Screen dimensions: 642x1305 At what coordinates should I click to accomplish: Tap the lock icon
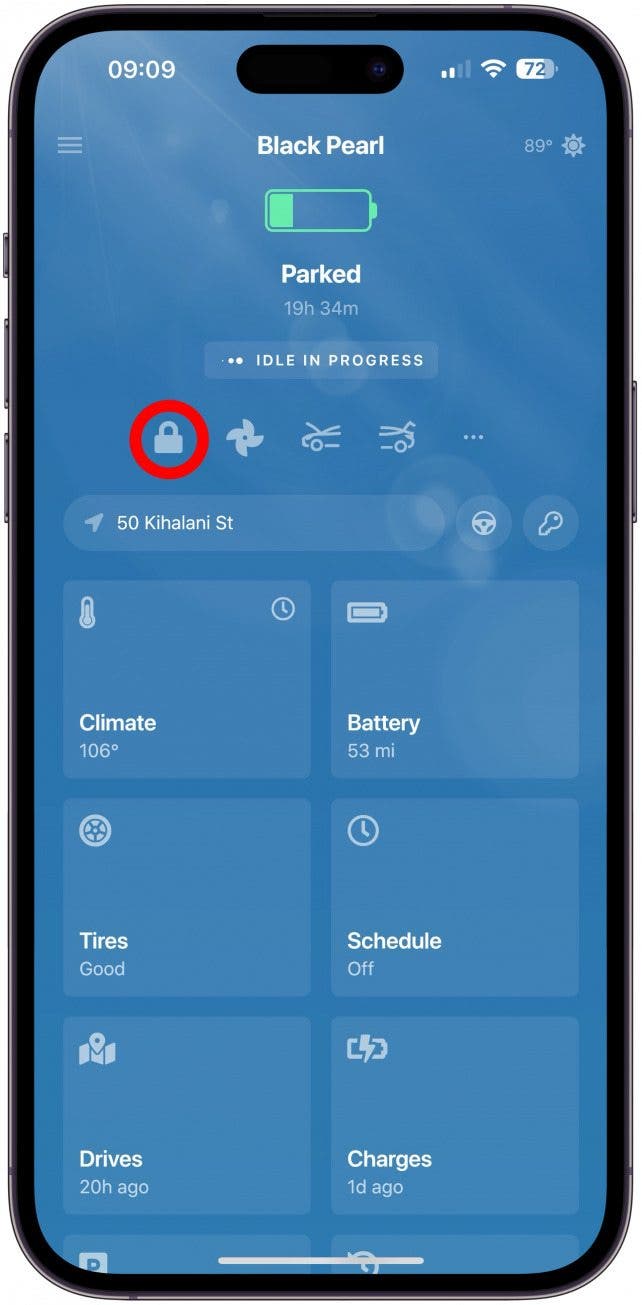click(169, 438)
